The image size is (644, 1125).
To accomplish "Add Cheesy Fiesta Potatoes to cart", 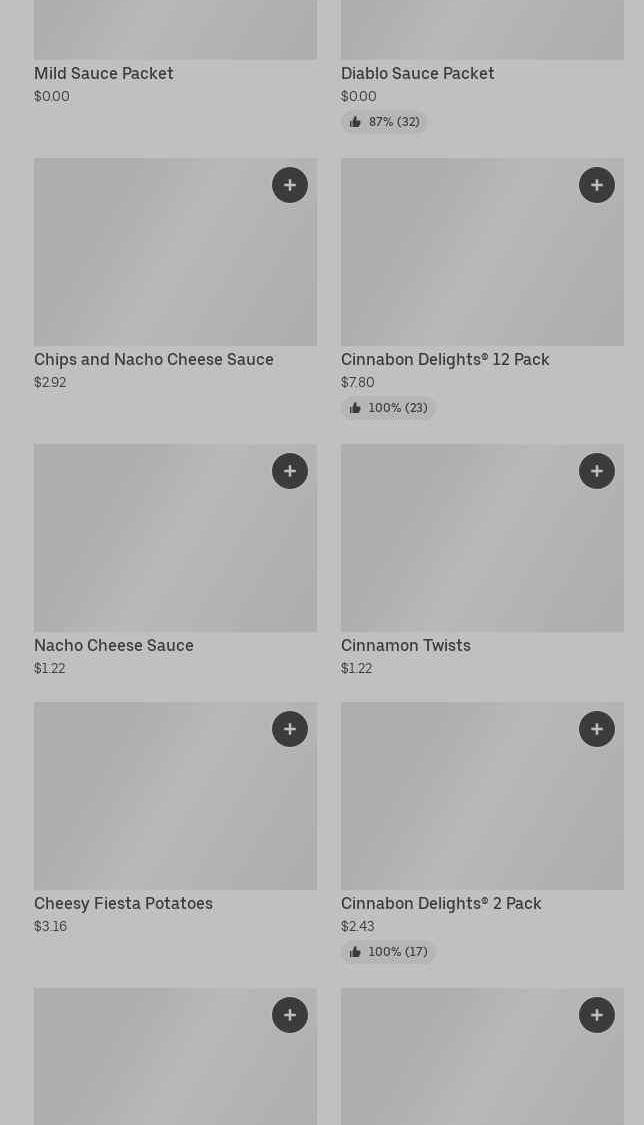I will [290, 729].
